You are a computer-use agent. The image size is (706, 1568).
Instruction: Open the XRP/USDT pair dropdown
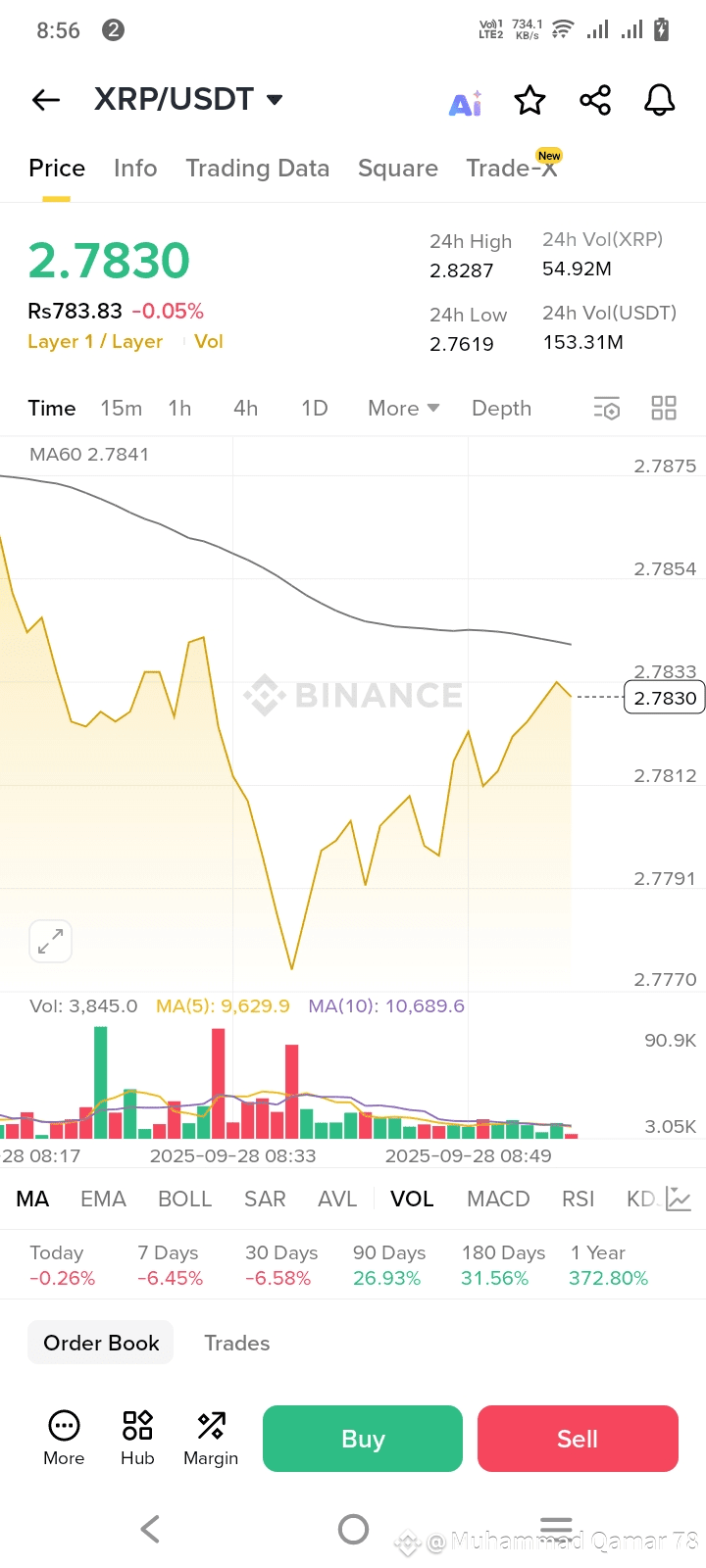275,99
